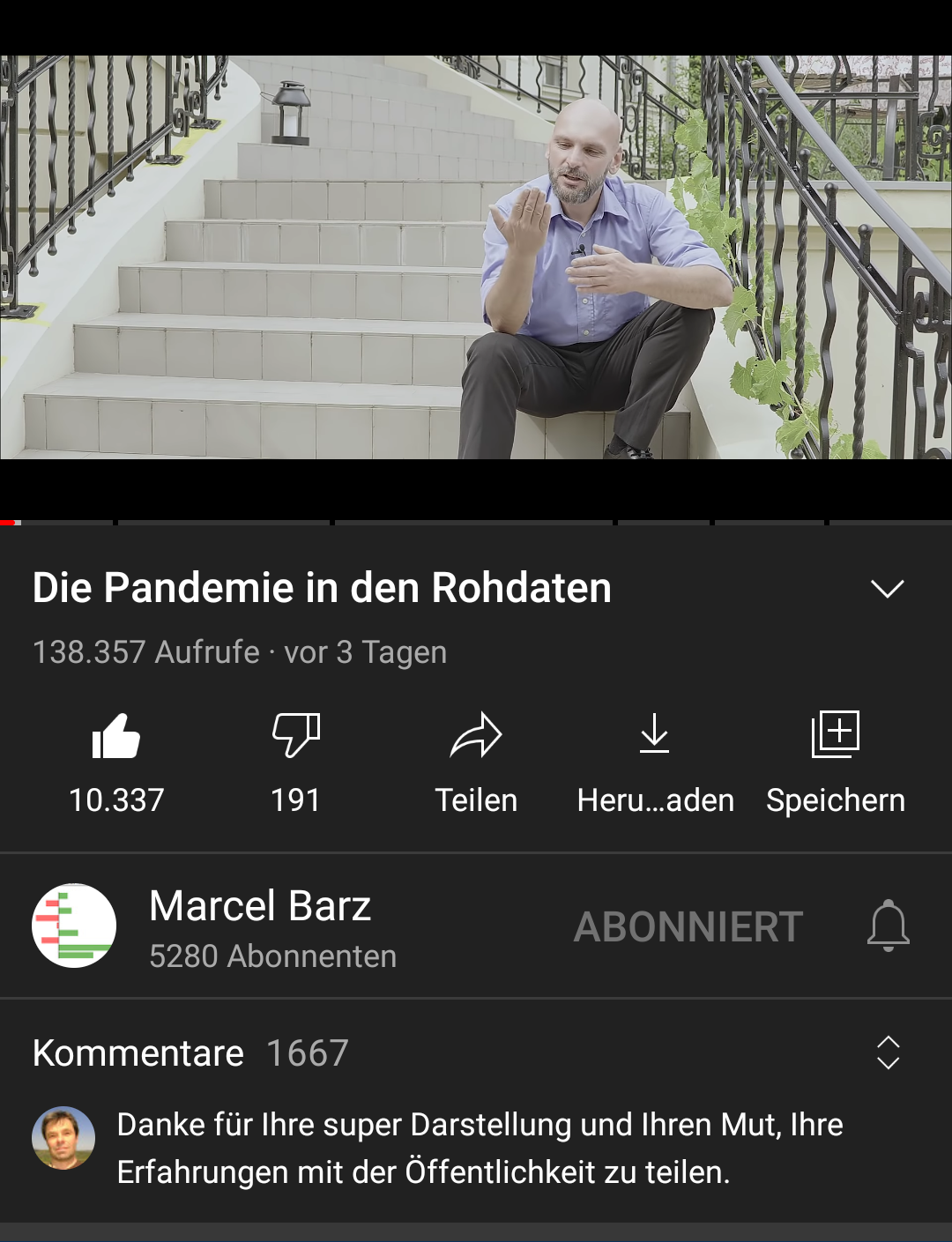
Task: Share the video via Teilen
Action: click(476, 737)
